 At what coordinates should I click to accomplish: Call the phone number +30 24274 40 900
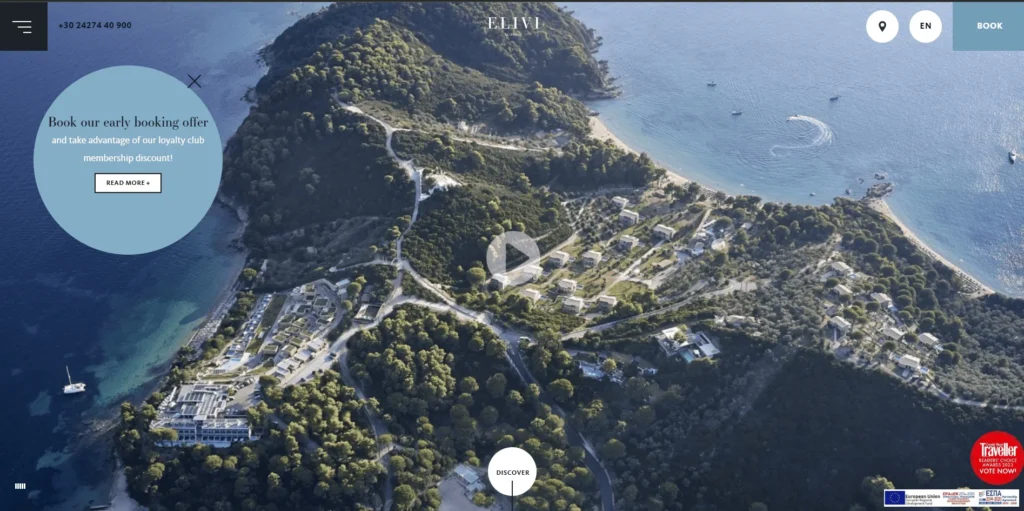click(x=95, y=25)
